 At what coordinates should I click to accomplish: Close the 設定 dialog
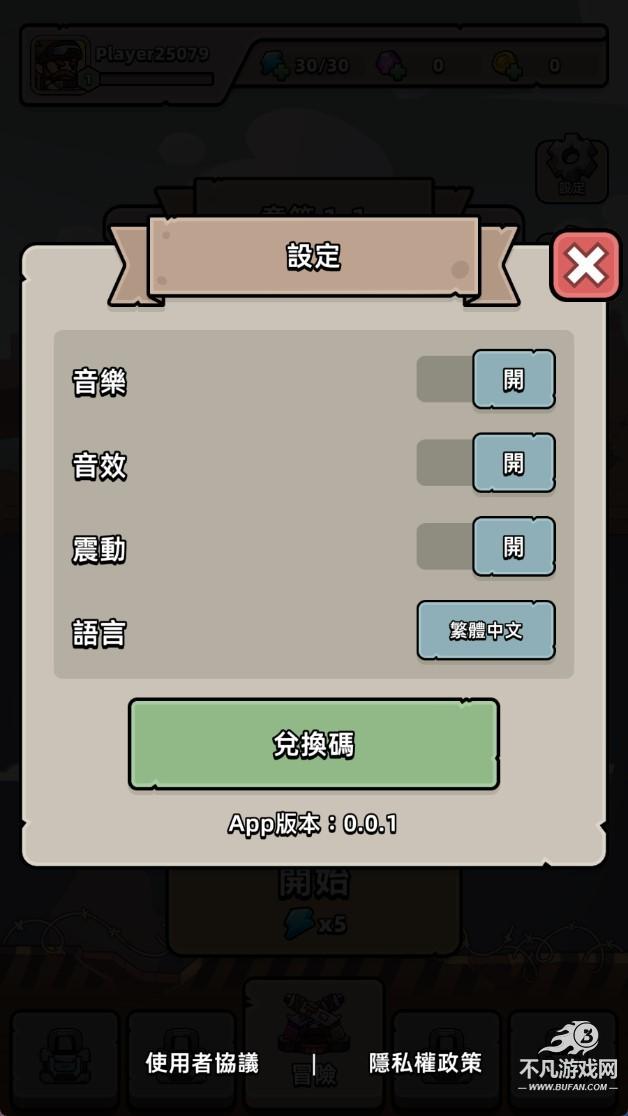(x=585, y=266)
